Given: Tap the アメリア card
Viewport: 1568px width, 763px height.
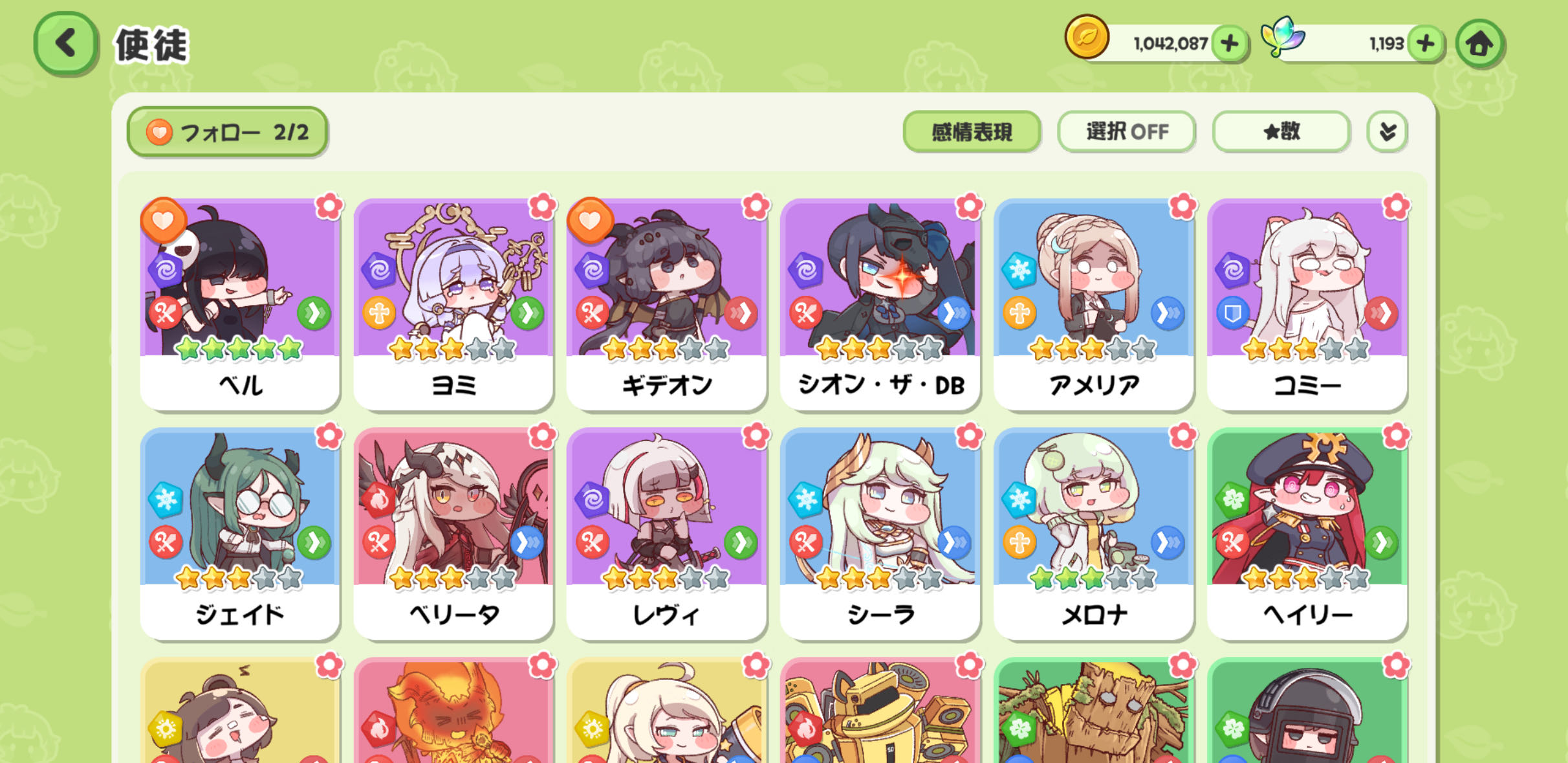Looking at the screenshot, I should click(1094, 304).
